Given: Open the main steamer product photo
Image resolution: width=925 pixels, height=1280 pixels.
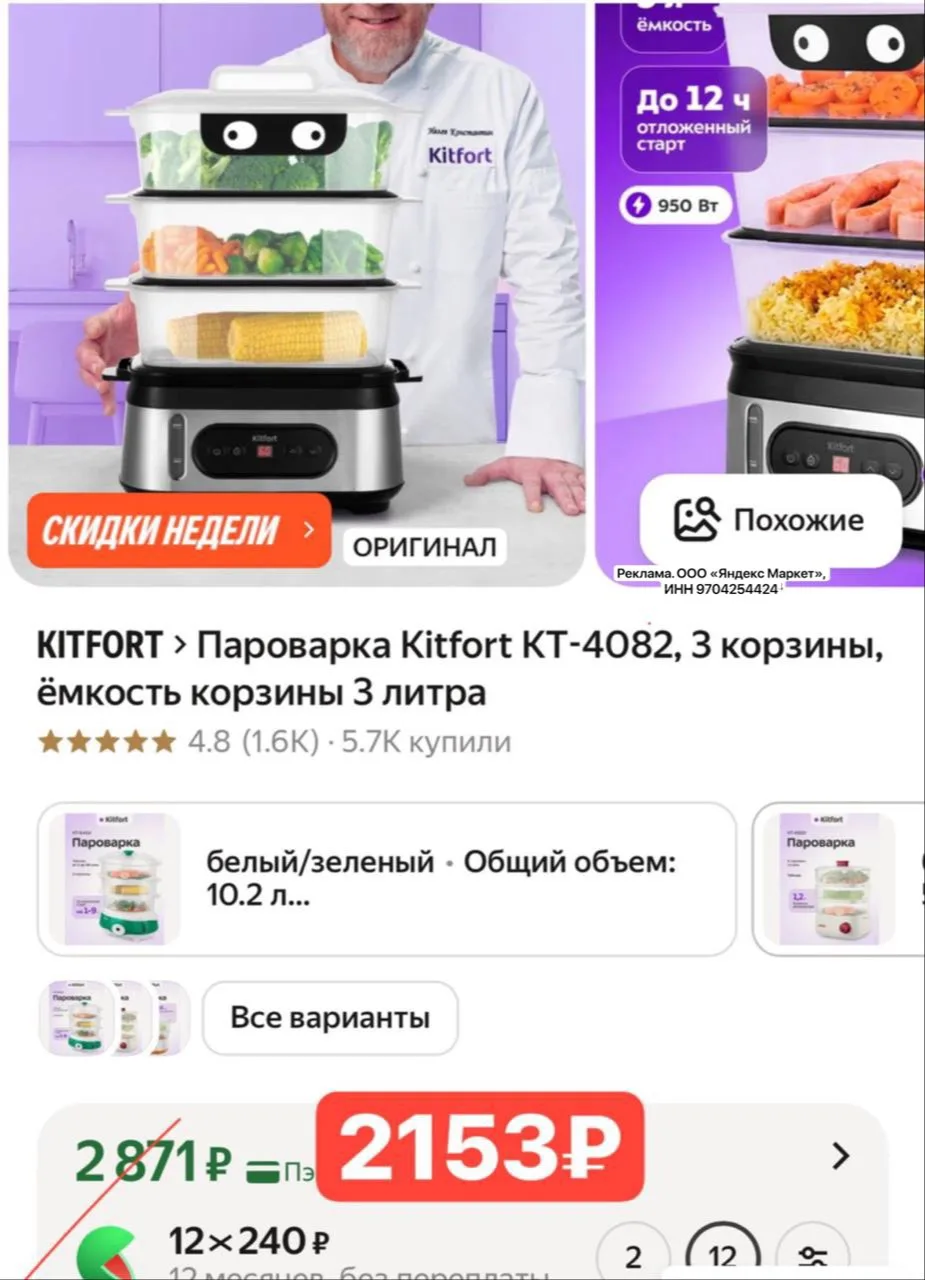Looking at the screenshot, I should 296,290.
